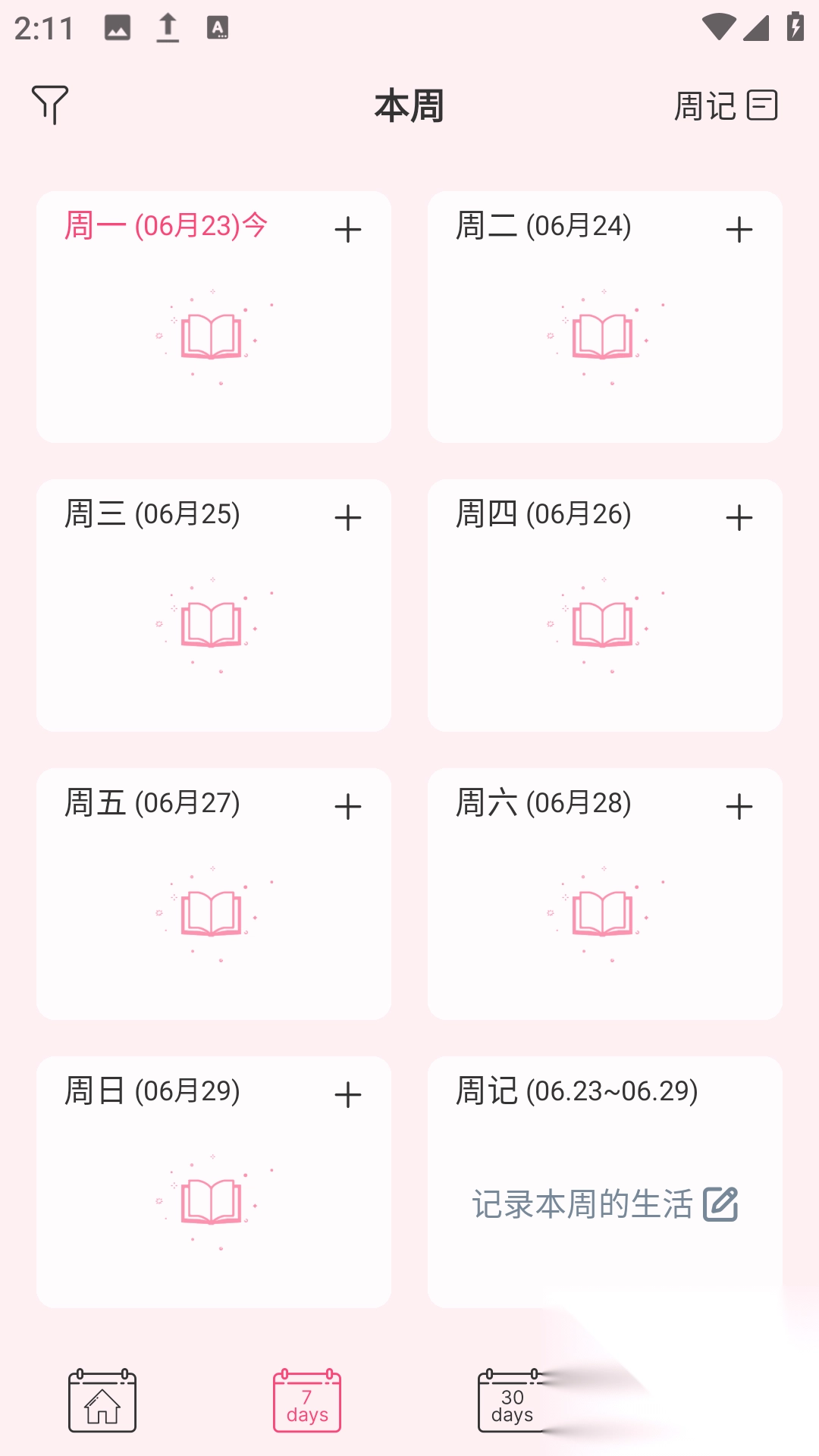Open the filter options at top left

[x=50, y=105]
